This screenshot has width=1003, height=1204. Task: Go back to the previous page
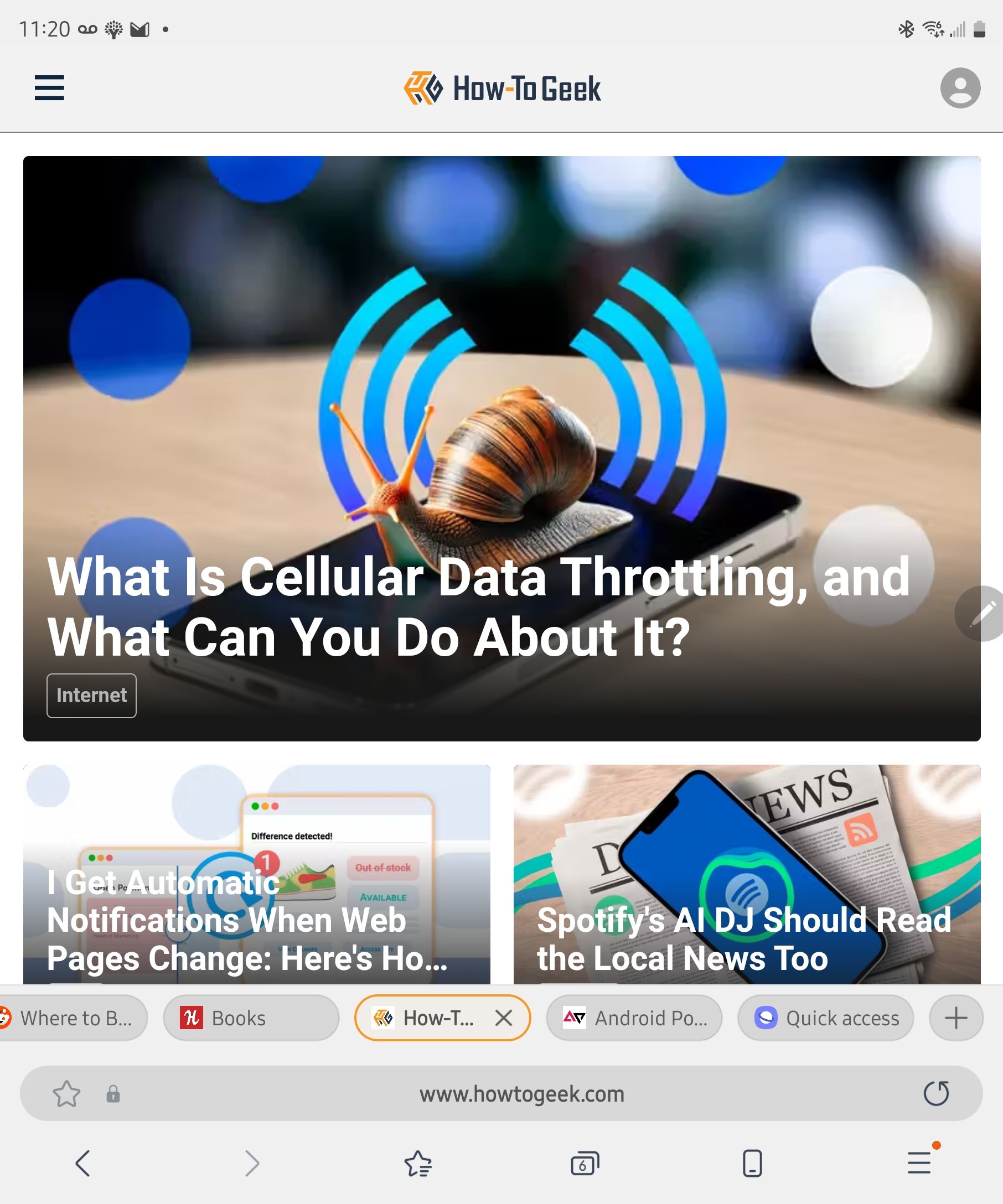(x=83, y=1163)
